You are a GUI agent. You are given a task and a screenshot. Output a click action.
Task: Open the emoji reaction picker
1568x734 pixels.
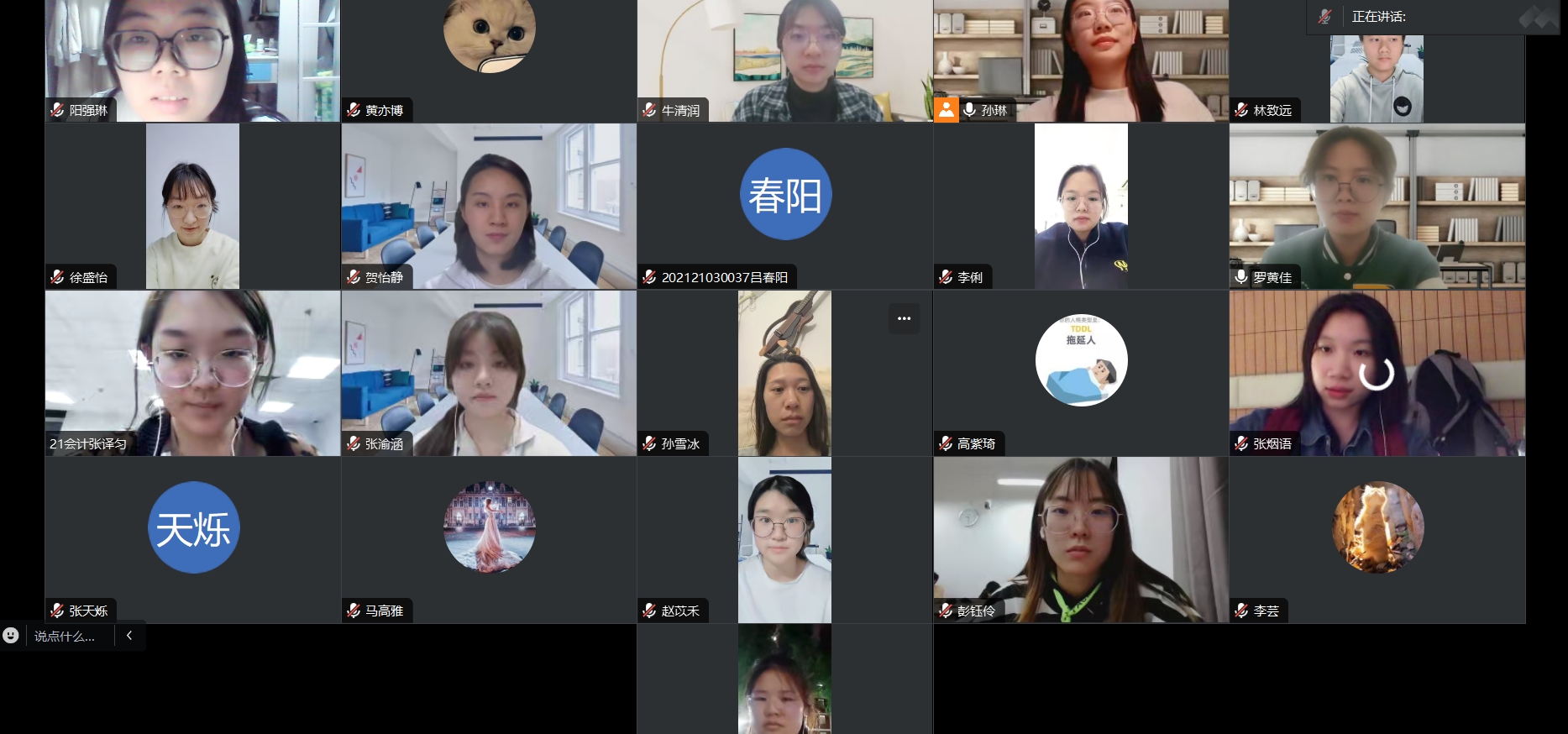click(11, 636)
